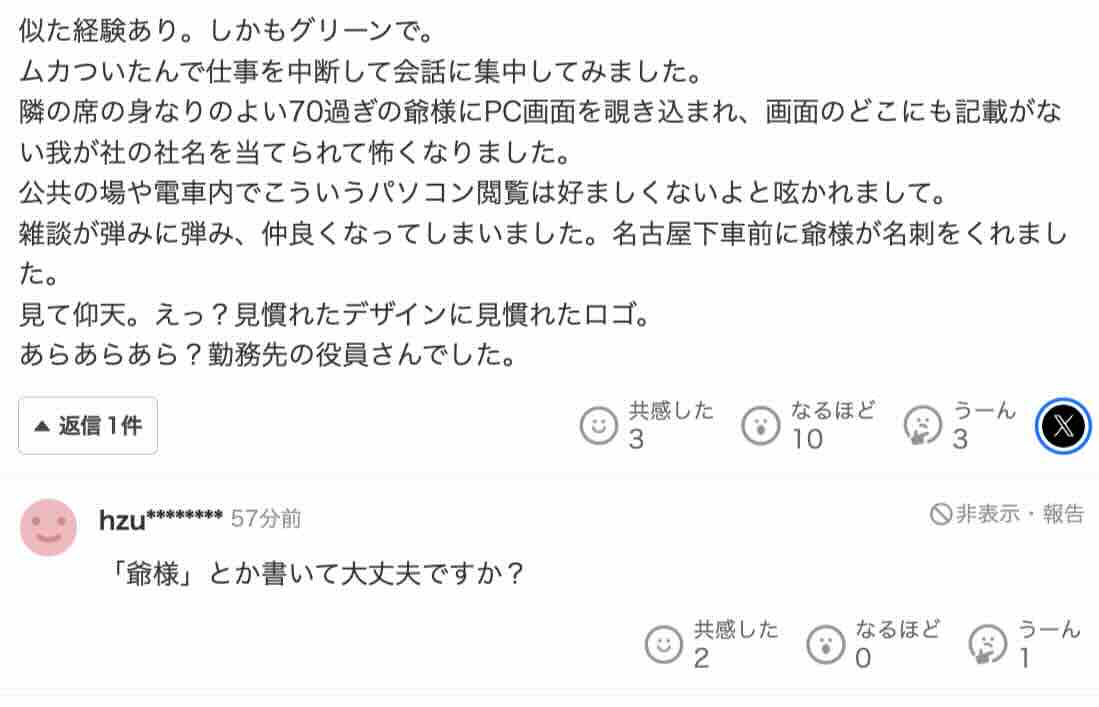Share the comment to X
This screenshot has height=707, width=1099.
(1063, 427)
